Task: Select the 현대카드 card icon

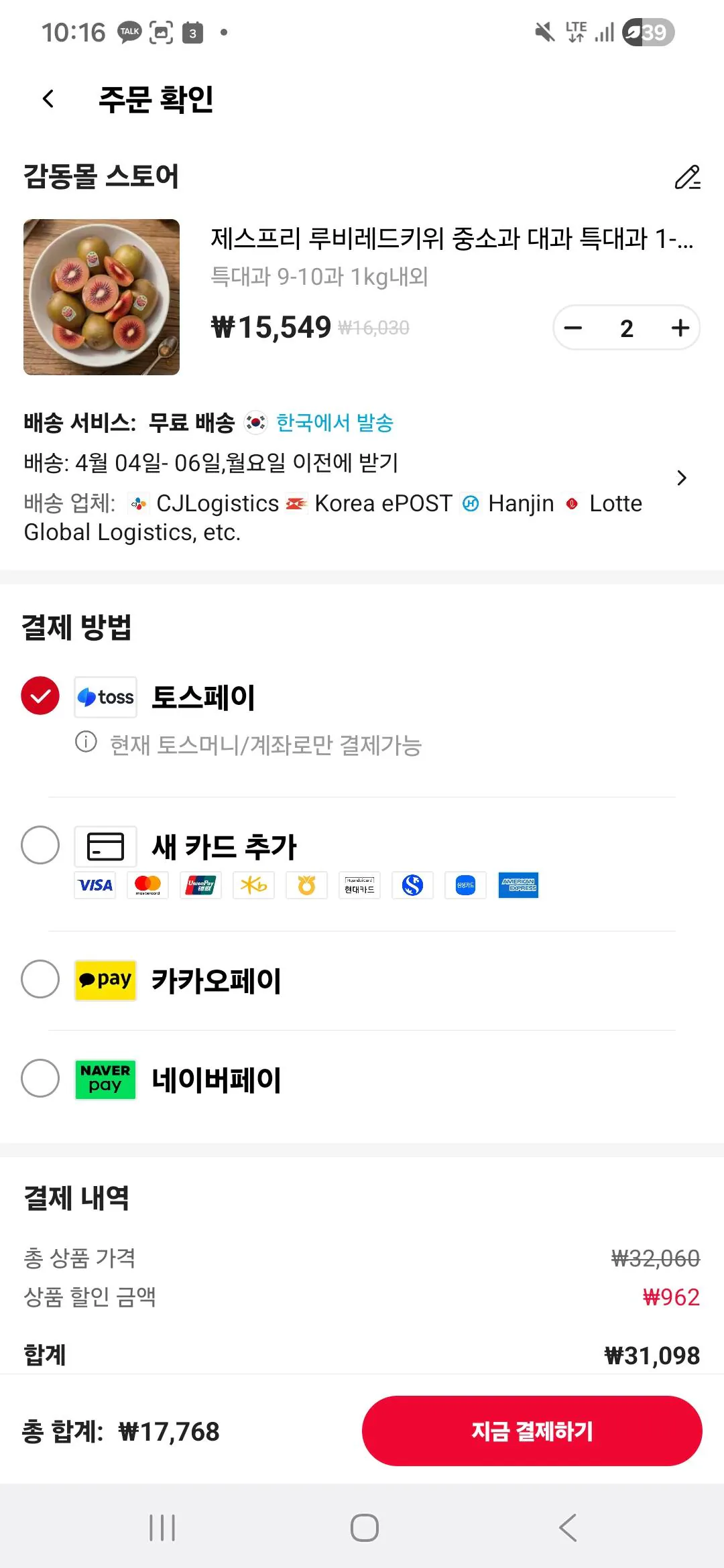Action: coord(359,885)
